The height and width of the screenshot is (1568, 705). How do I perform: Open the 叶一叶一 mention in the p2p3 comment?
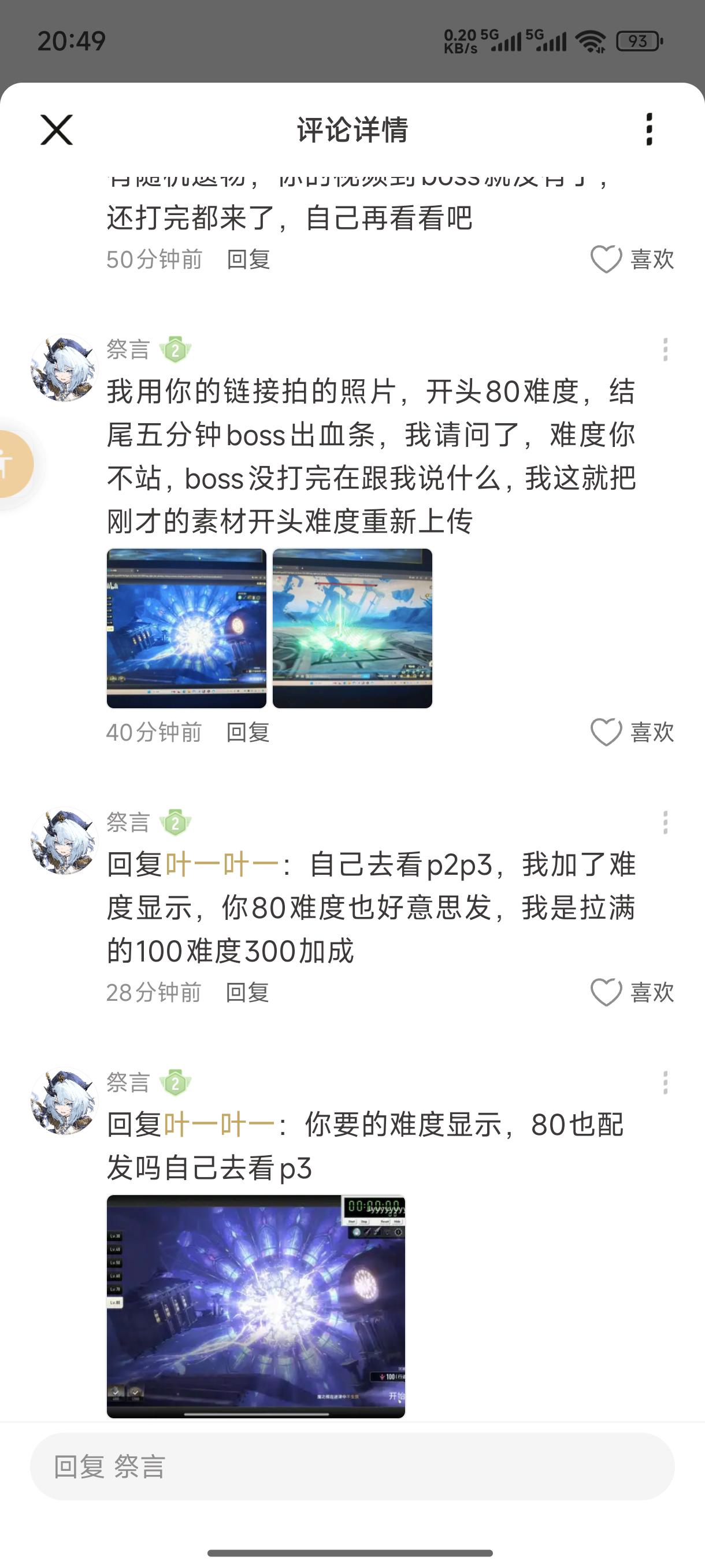[x=222, y=864]
